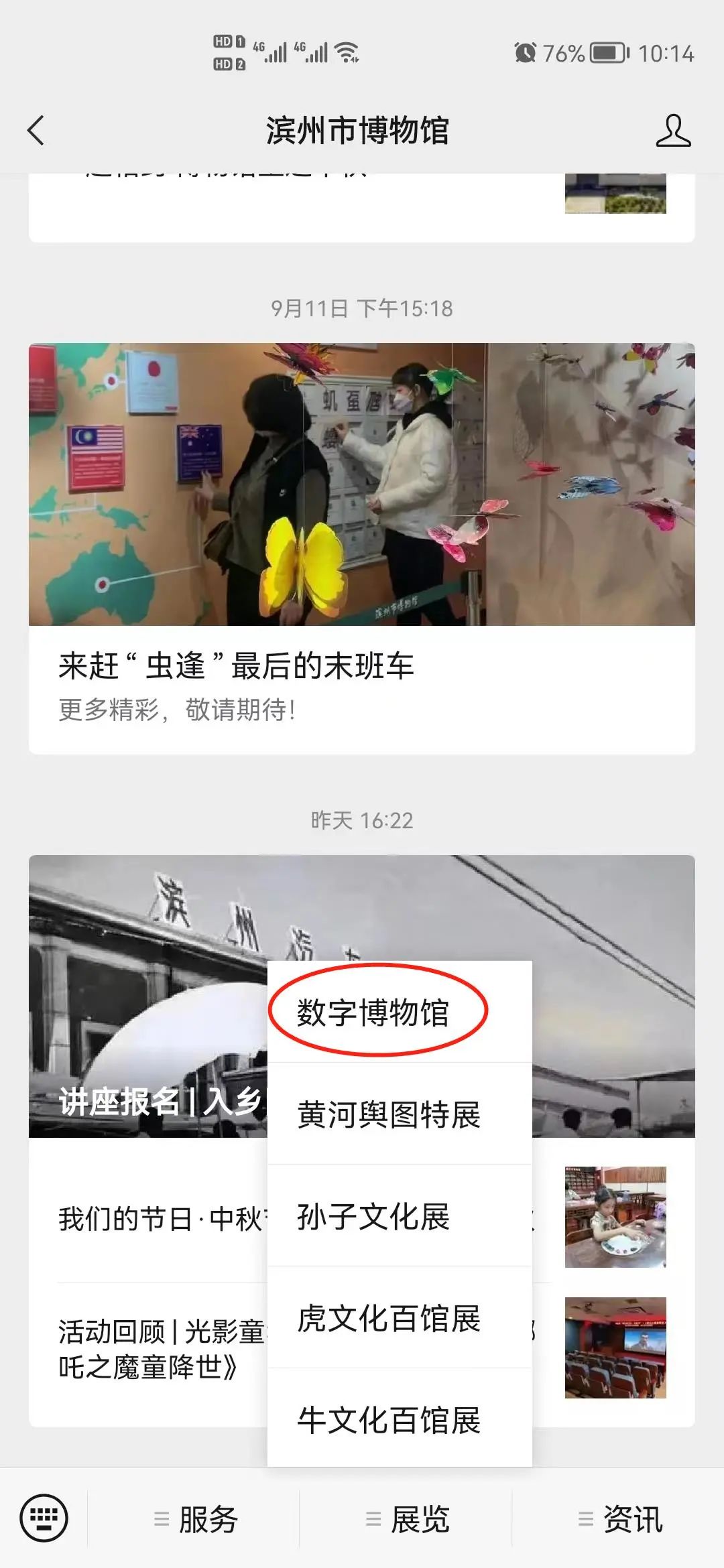The width and height of the screenshot is (724, 1568).
Task: Open 孙子文化展 menu item
Action: tap(373, 1216)
